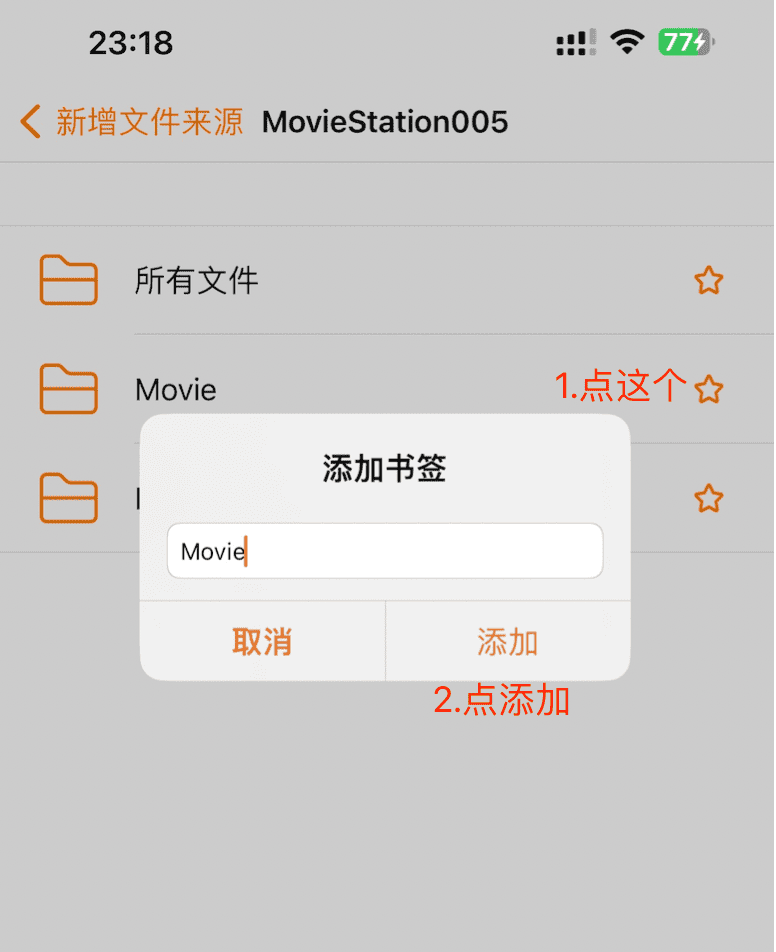Image resolution: width=776 pixels, height=952 pixels.
Task: Tap the bookmark name field containing Movie
Action: [385, 551]
